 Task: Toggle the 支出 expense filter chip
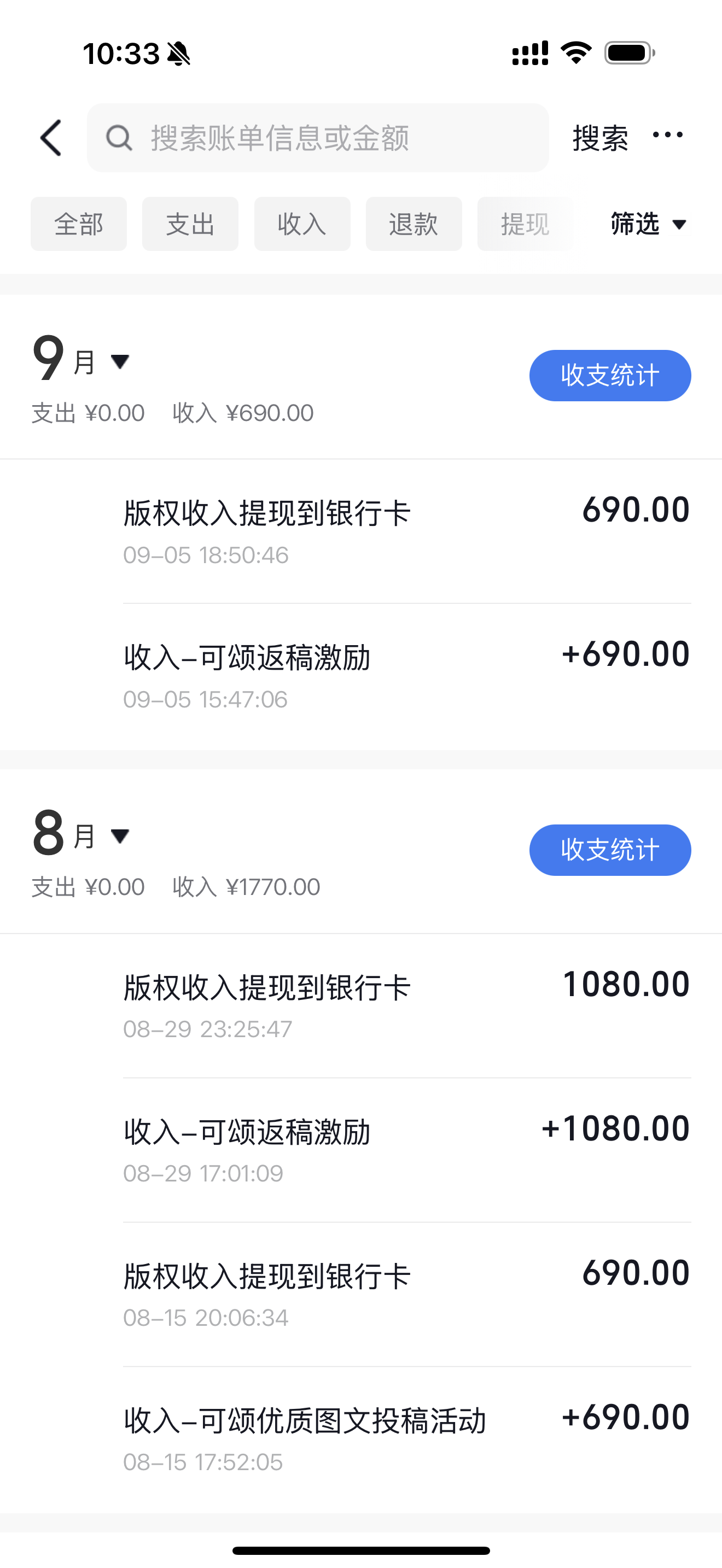(190, 224)
